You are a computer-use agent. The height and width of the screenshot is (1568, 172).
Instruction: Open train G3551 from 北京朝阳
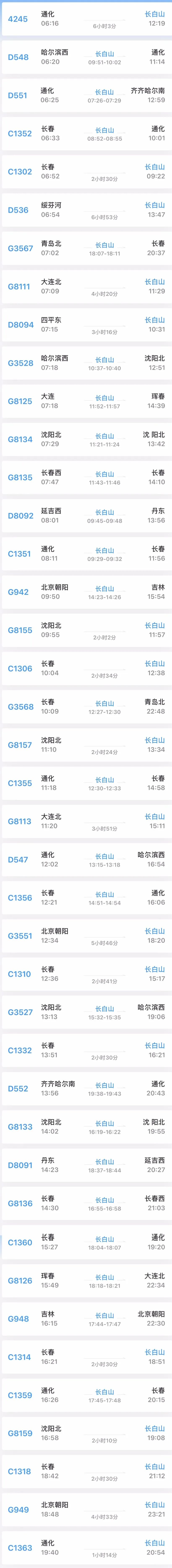pyautogui.click(x=86, y=936)
